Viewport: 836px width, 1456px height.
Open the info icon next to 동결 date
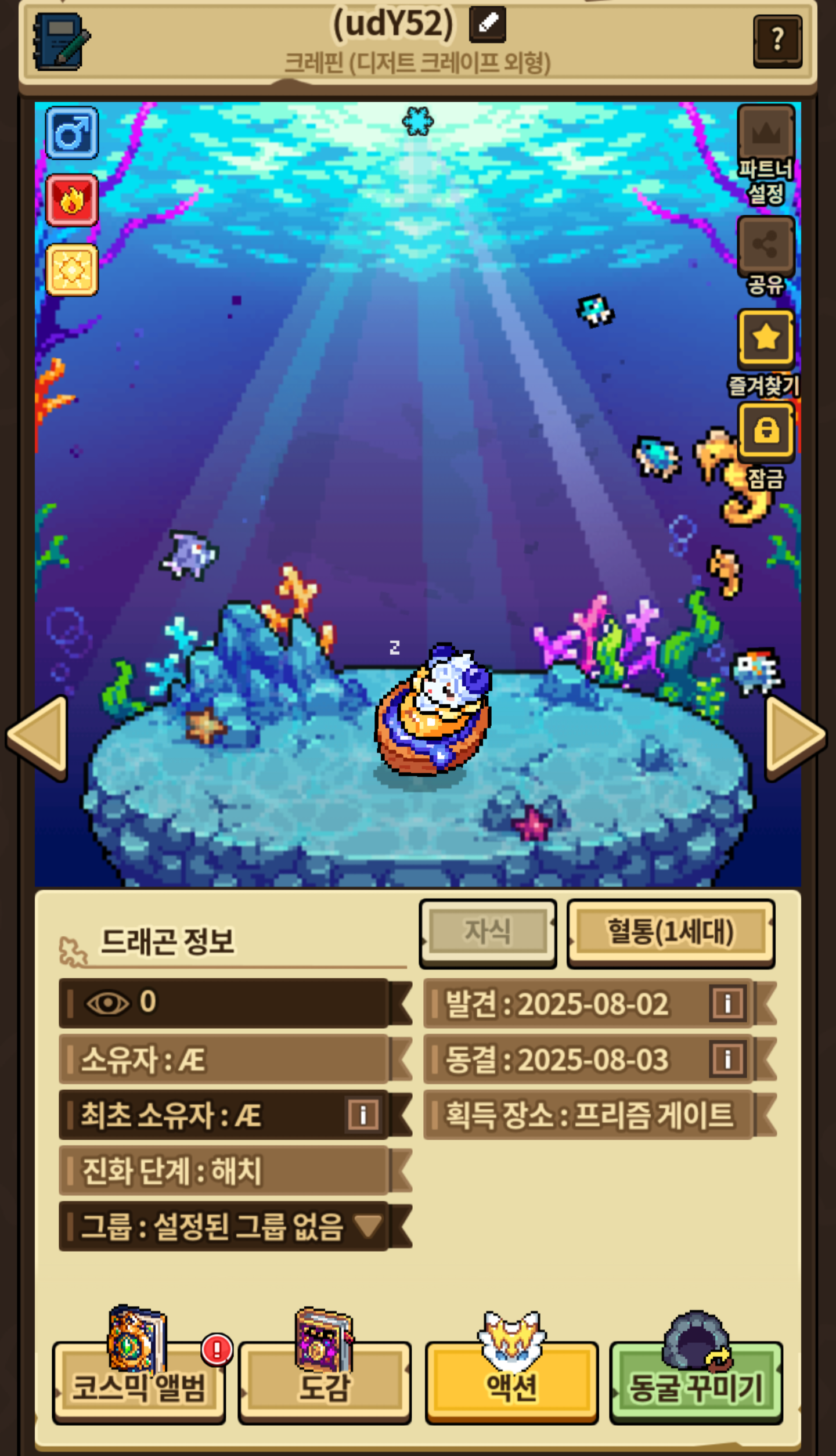[x=727, y=1058]
